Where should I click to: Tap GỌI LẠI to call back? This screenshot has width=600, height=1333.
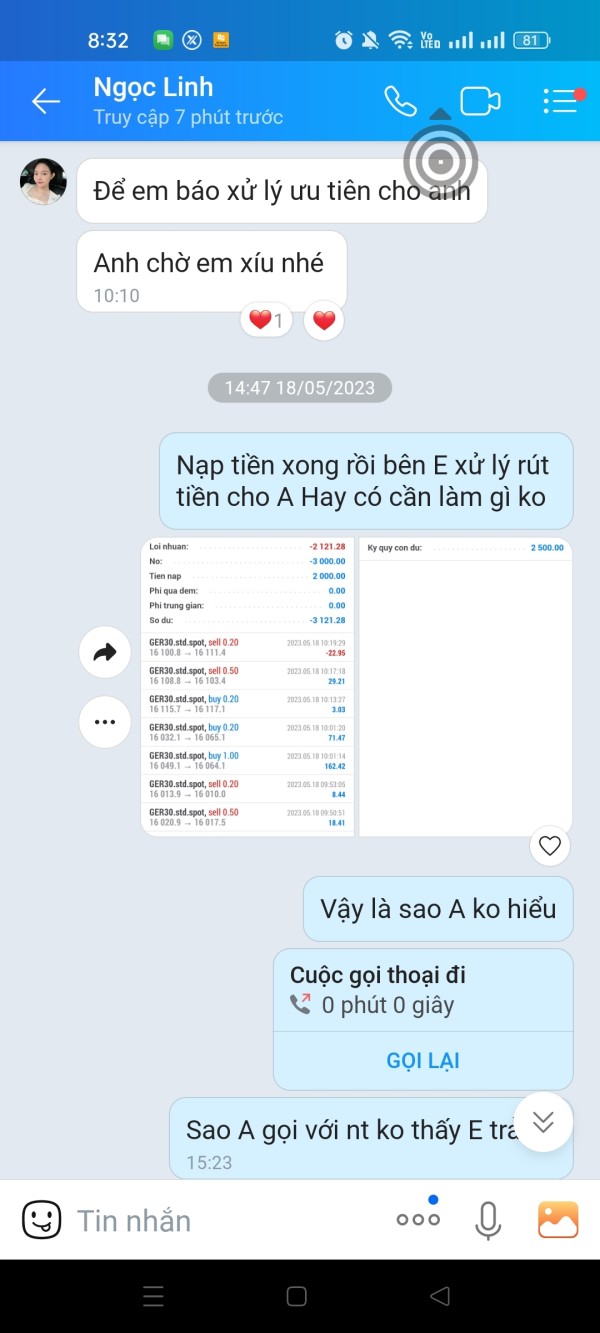(423, 1061)
